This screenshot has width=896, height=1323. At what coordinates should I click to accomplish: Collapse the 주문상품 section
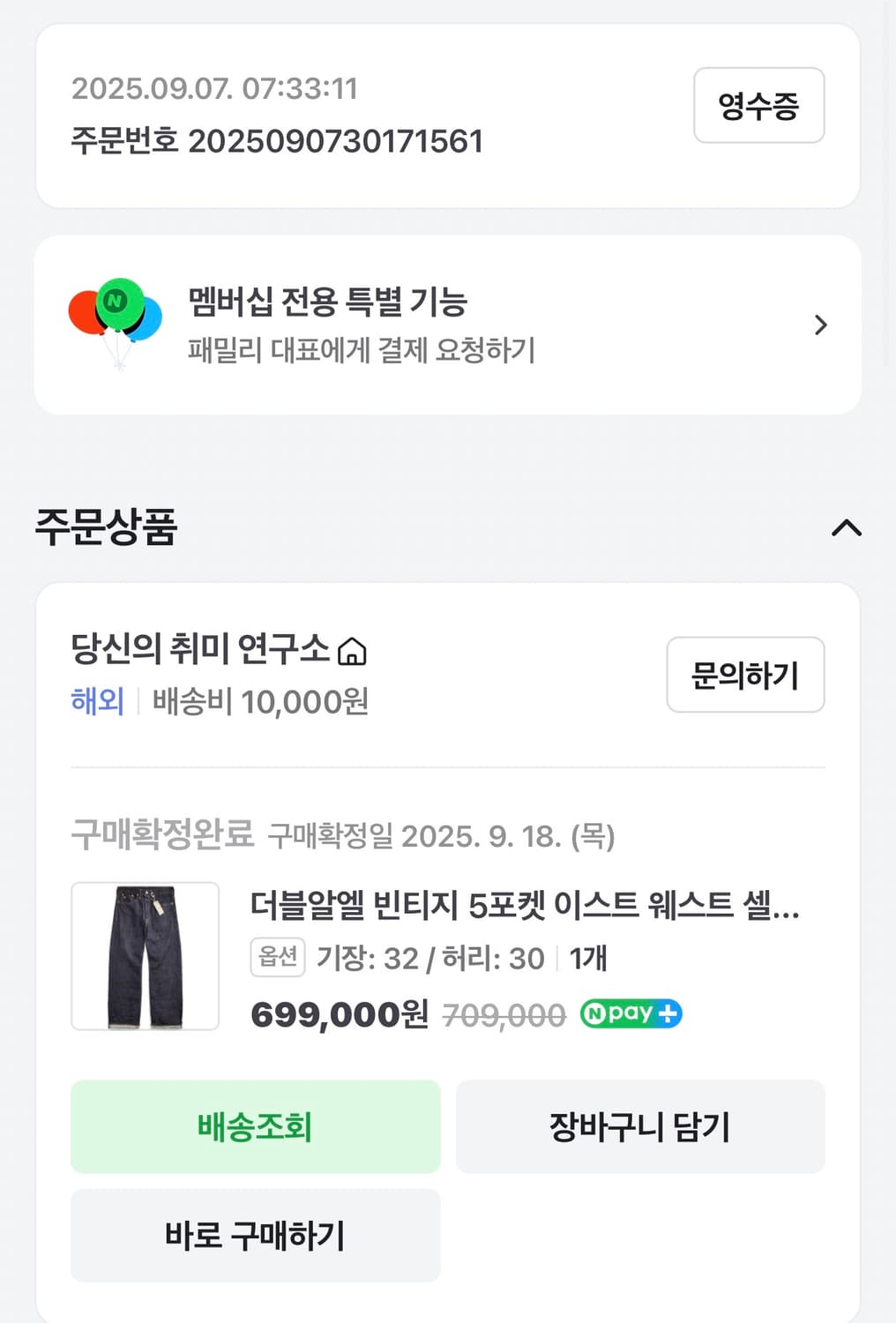point(846,528)
